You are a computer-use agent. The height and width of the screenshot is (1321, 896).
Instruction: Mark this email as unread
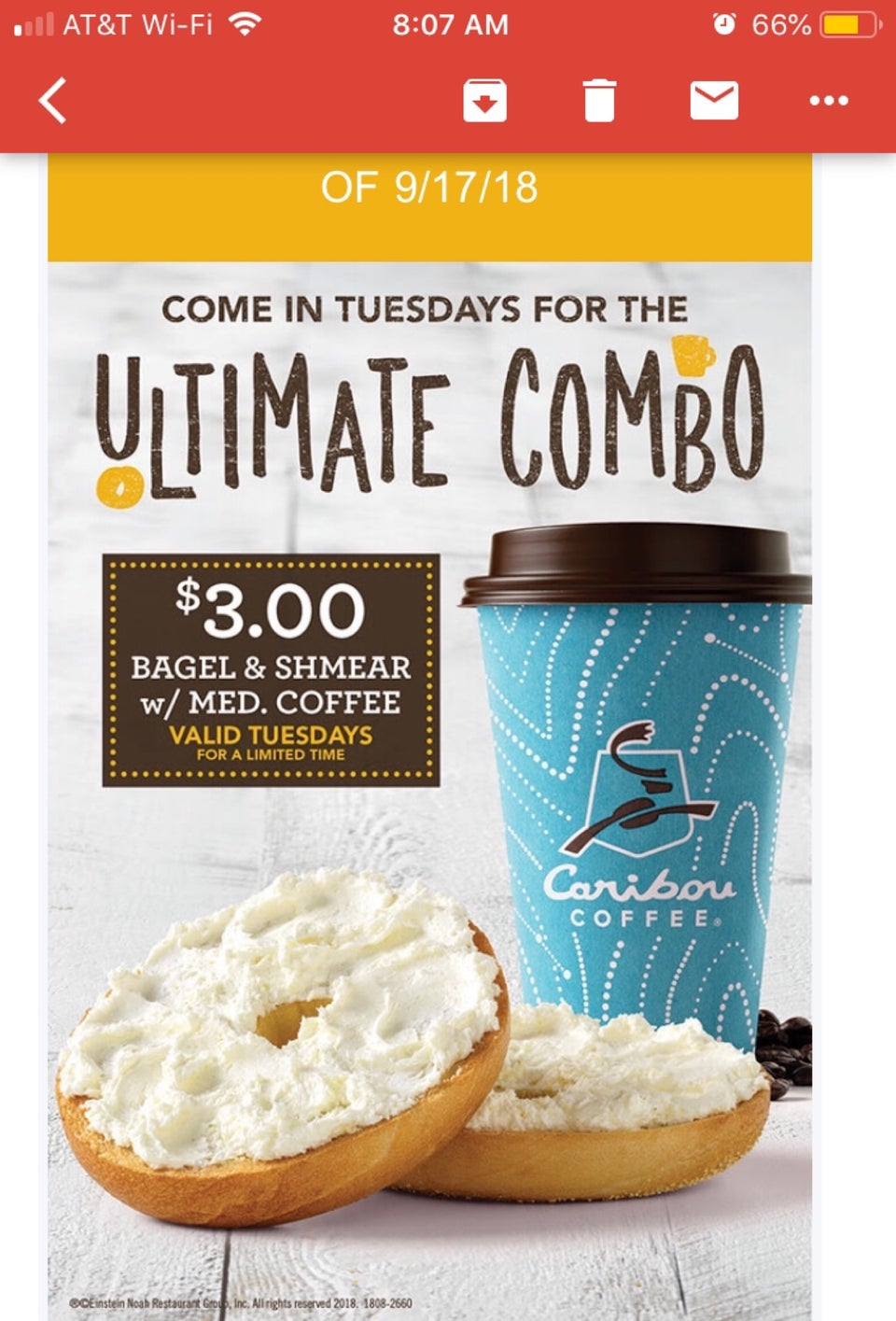coord(714,101)
